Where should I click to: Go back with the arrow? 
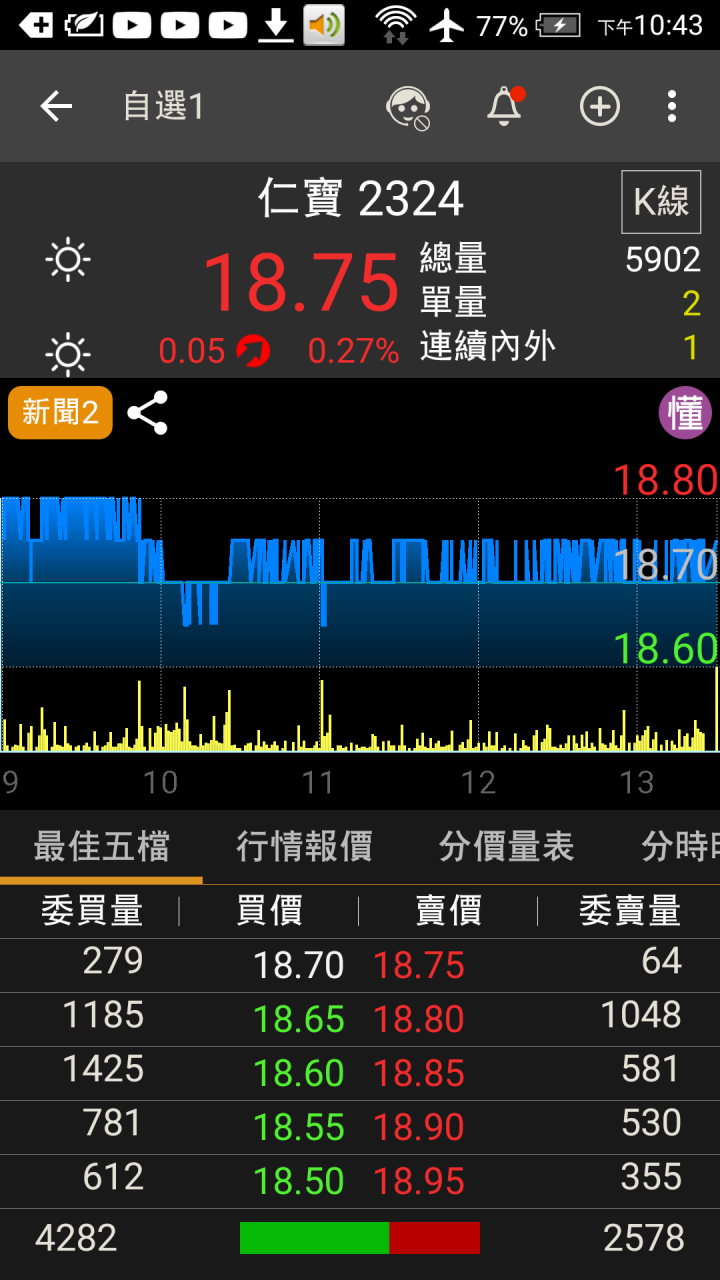(56, 106)
